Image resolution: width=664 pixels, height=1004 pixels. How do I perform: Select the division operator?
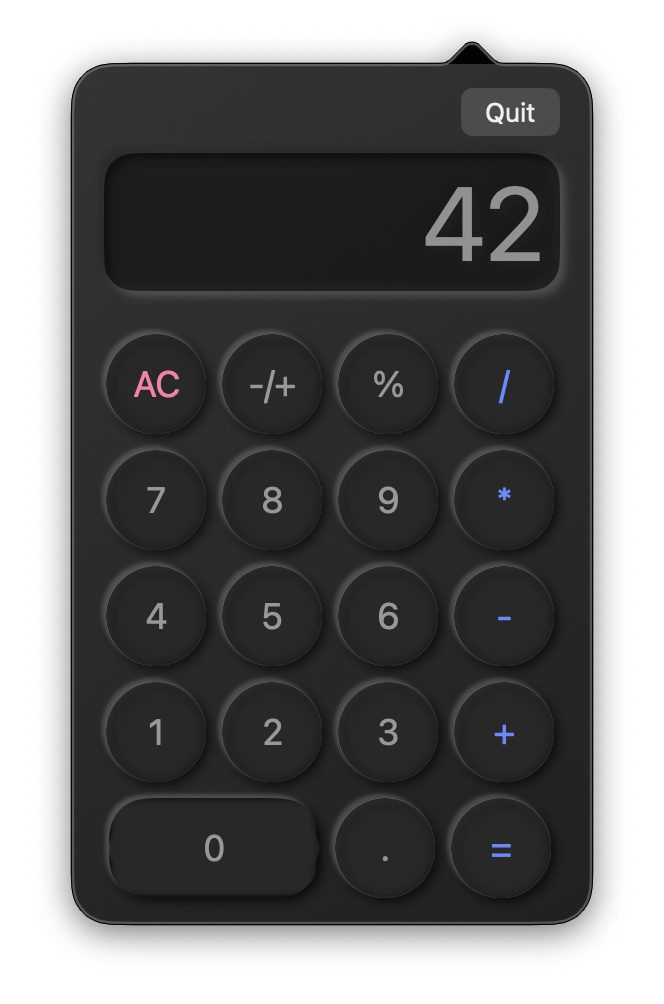(504, 384)
